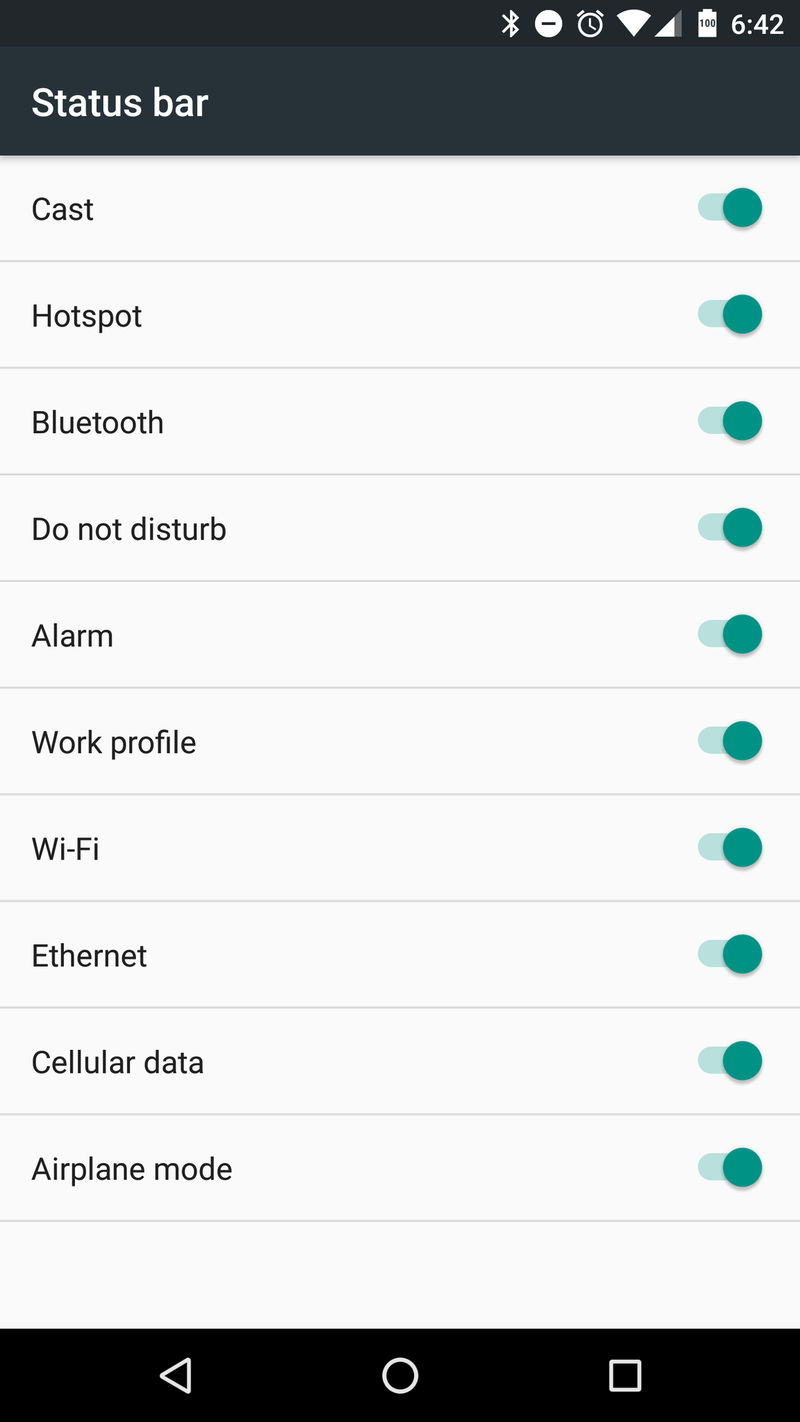
Task: Tap the battery icon showing 100
Action: [706, 22]
